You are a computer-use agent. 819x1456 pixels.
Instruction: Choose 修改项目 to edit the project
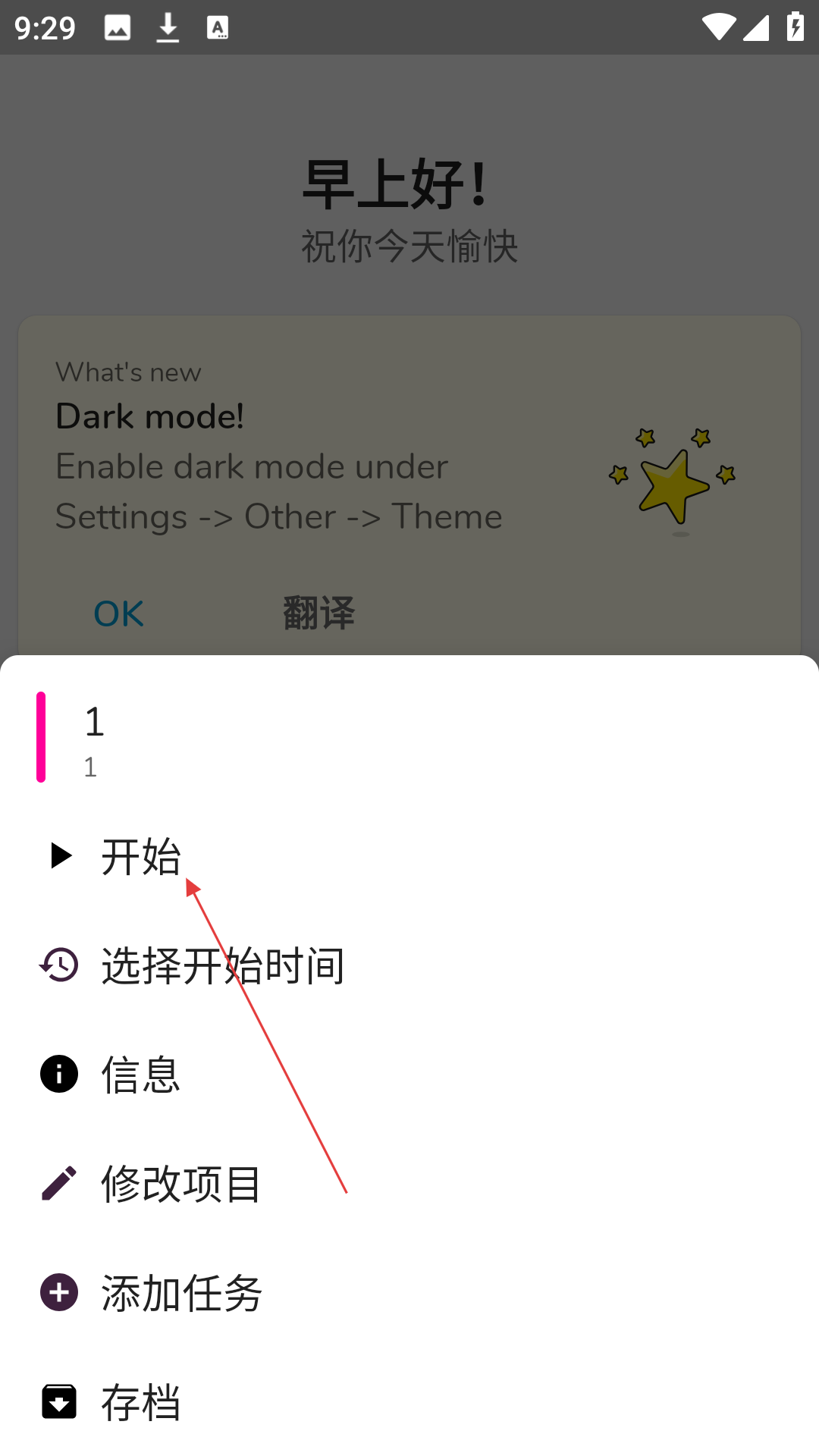coord(409,1184)
